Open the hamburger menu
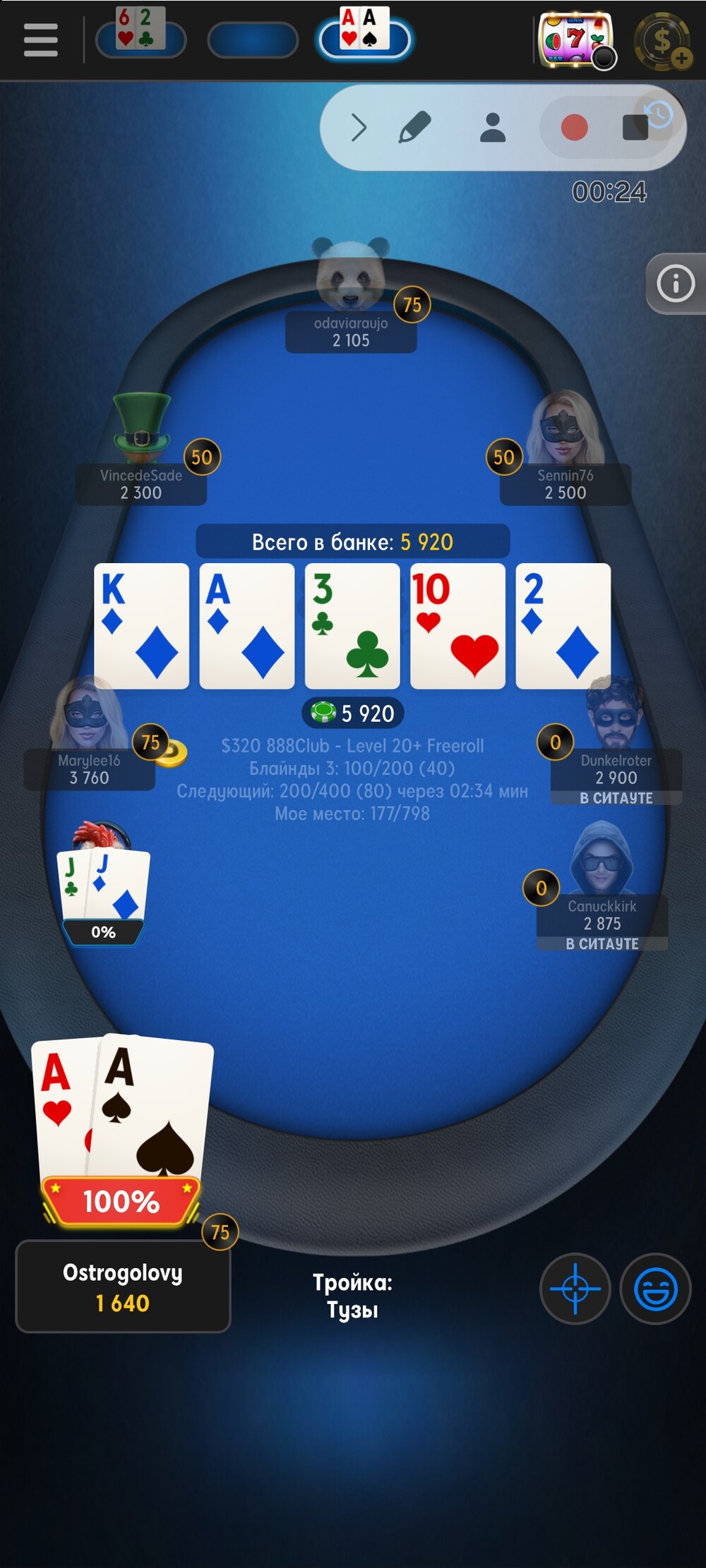The image size is (706, 1568). (40, 40)
